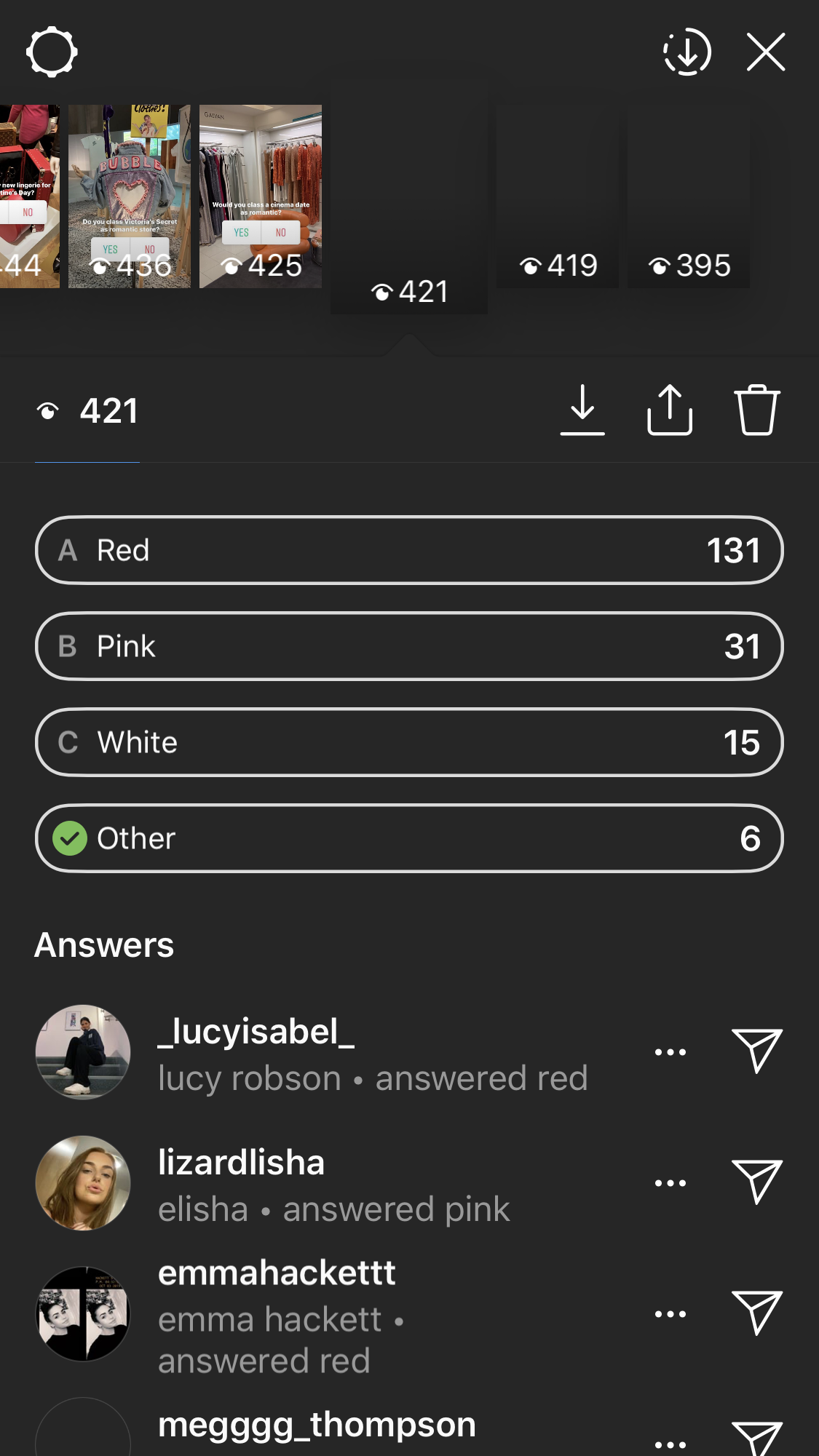This screenshot has width=819, height=1456.
Task: Send a message to emmahackettt
Action: tap(757, 1313)
